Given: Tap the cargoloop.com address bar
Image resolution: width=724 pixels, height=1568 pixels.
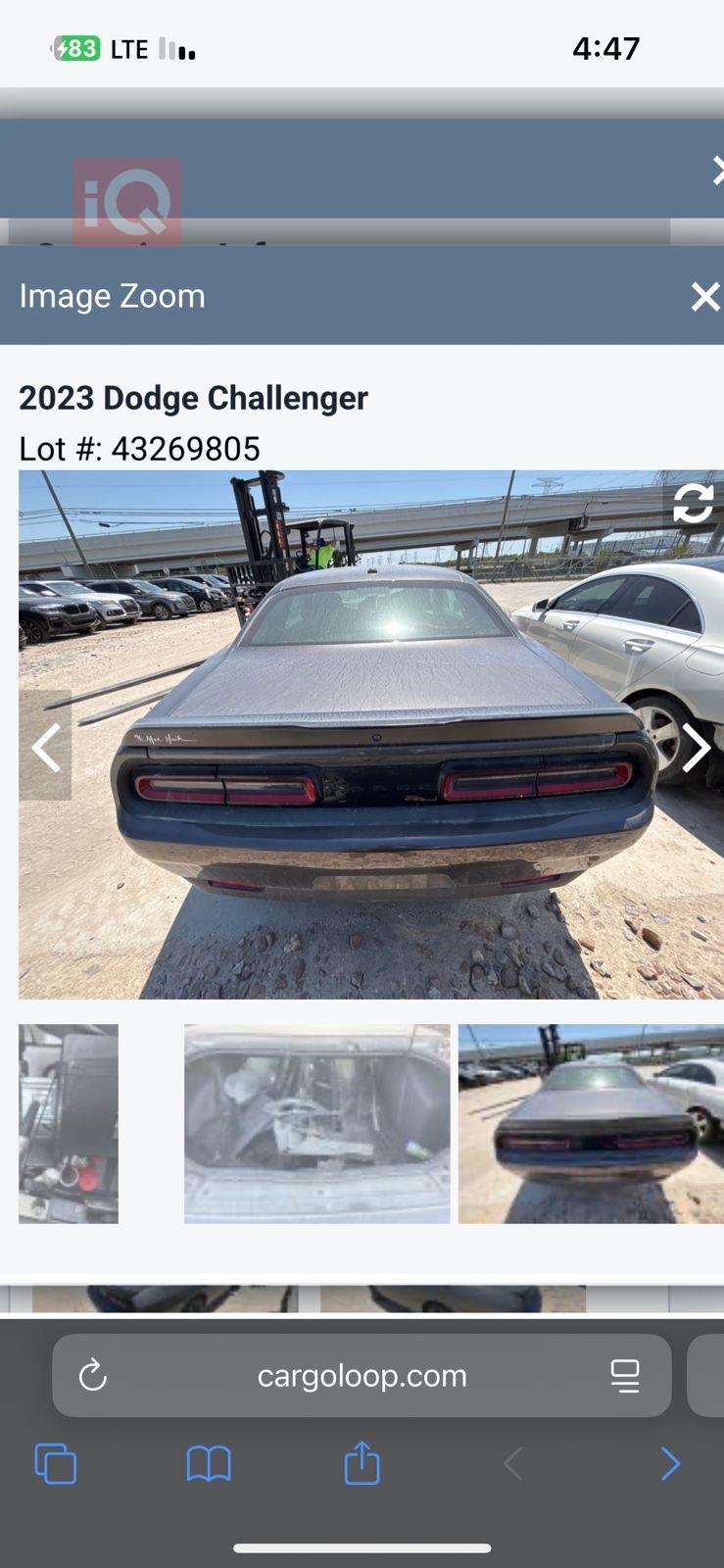Looking at the screenshot, I should 362,1376.
